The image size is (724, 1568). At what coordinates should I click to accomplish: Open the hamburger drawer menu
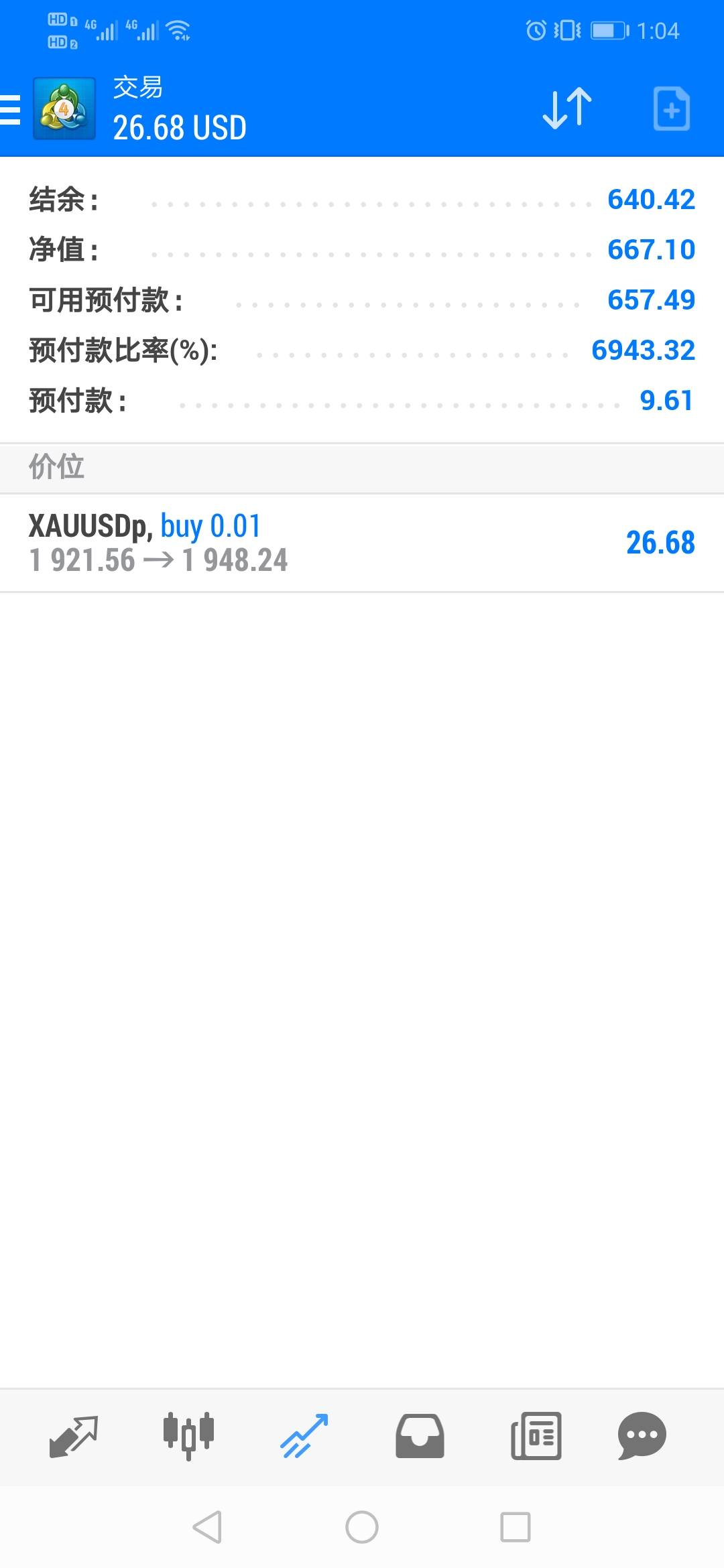(10, 110)
